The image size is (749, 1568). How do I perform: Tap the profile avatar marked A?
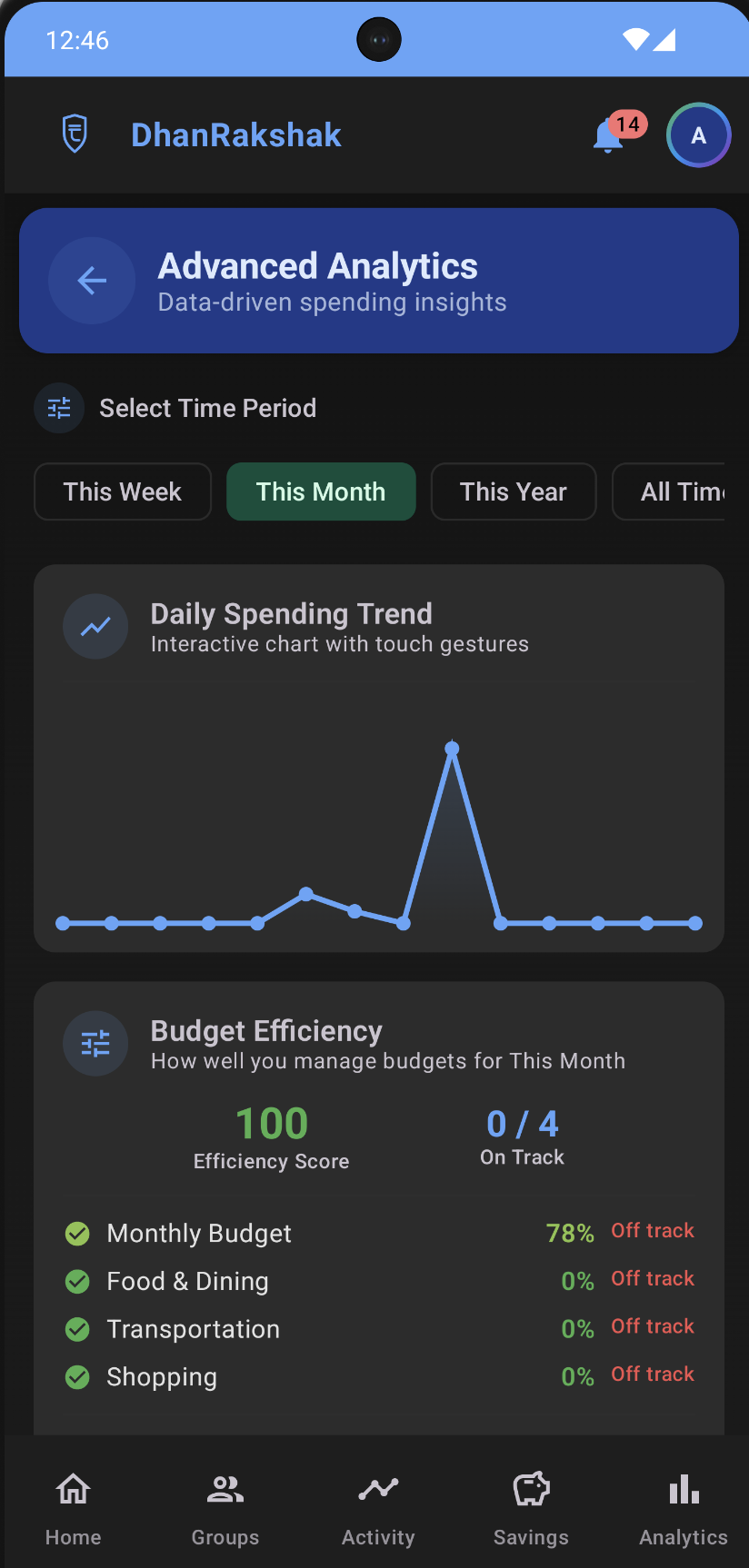(698, 134)
